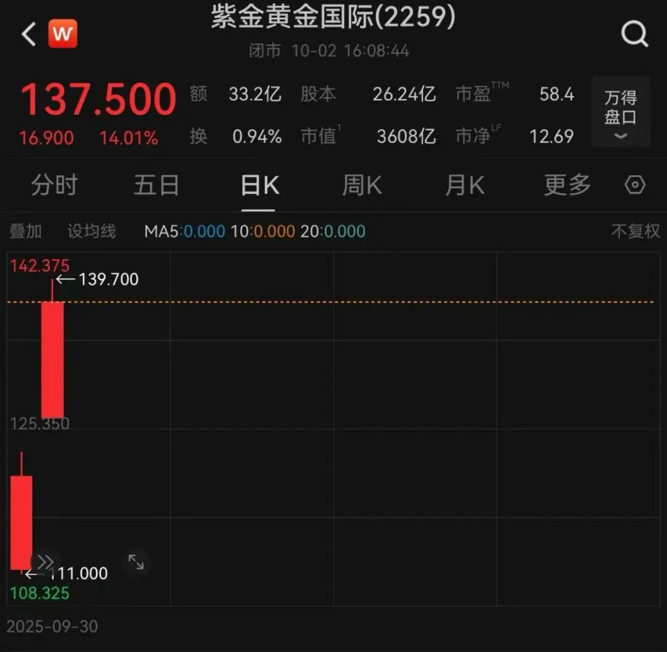
Task: Switch to the 分时 chart tab
Action: [x=54, y=185]
